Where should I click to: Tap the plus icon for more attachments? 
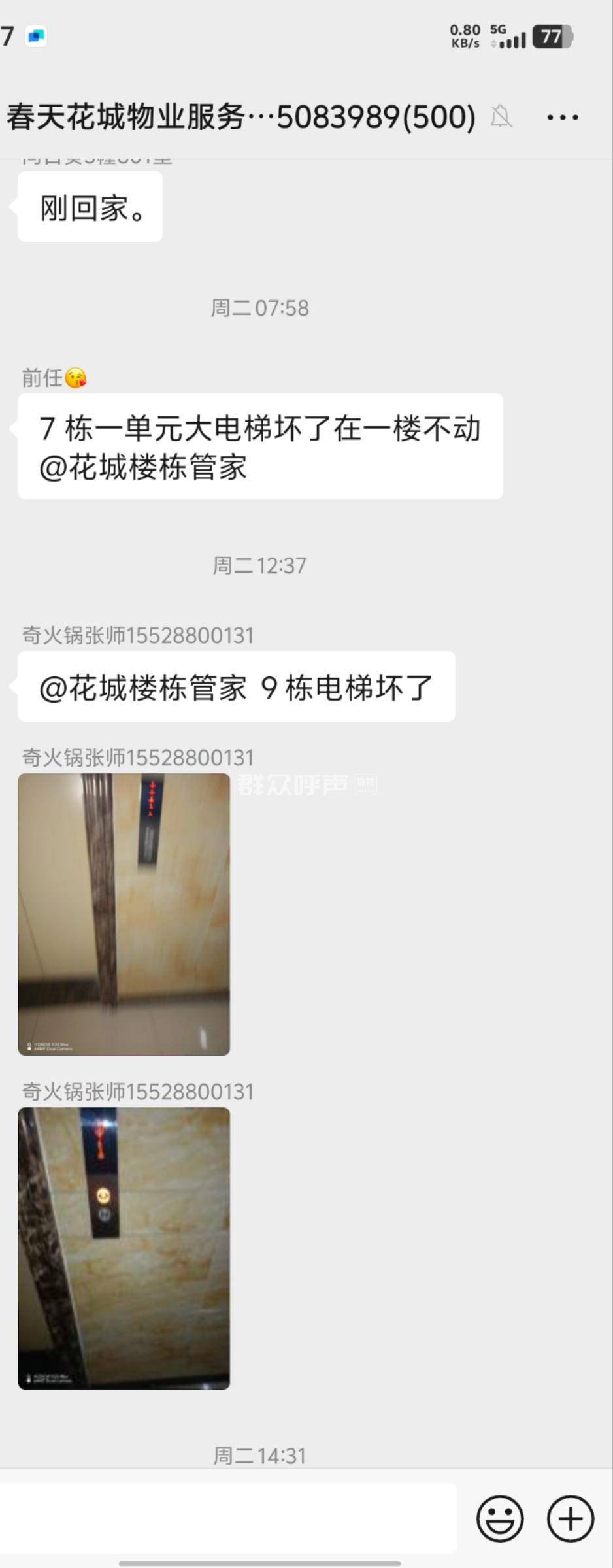(570, 1518)
